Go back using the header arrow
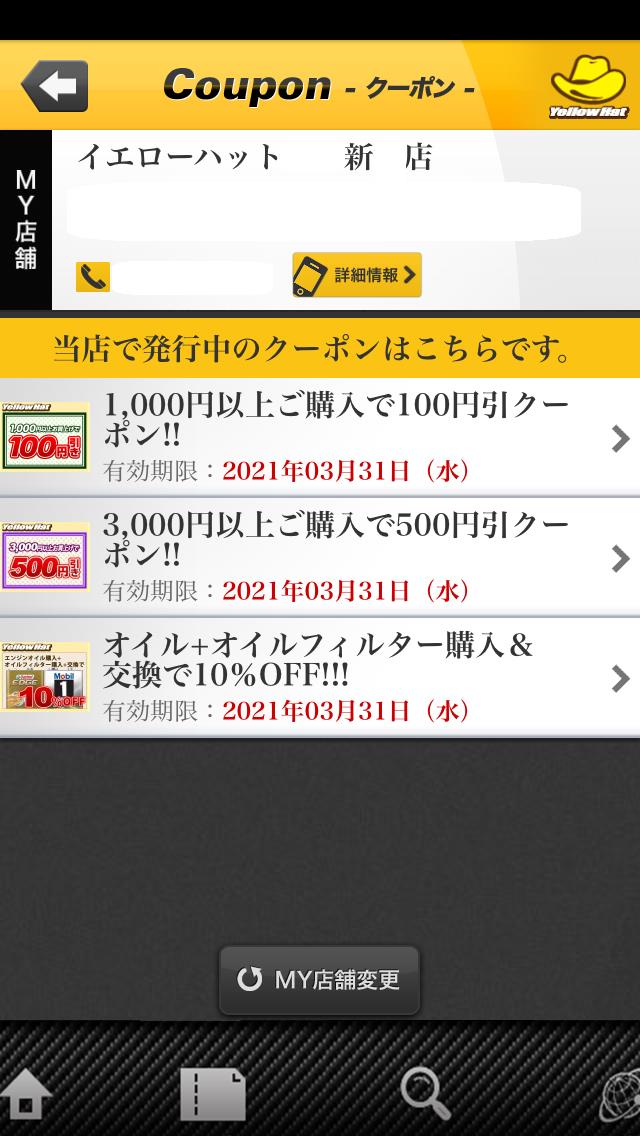The height and width of the screenshot is (1136, 640). (x=55, y=85)
